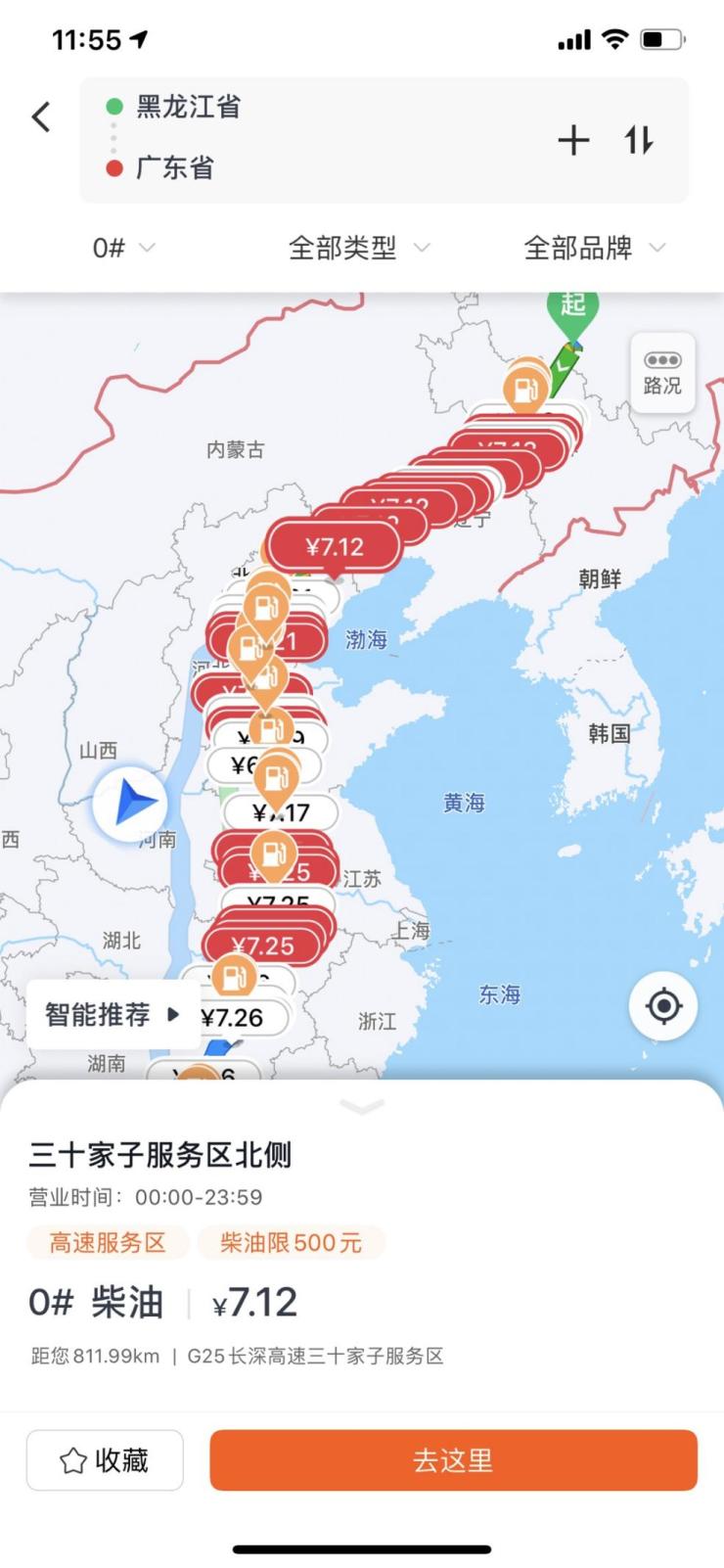Image resolution: width=724 pixels, height=1568 pixels.
Task: Go back using the top-left arrow
Action: pos(41,117)
